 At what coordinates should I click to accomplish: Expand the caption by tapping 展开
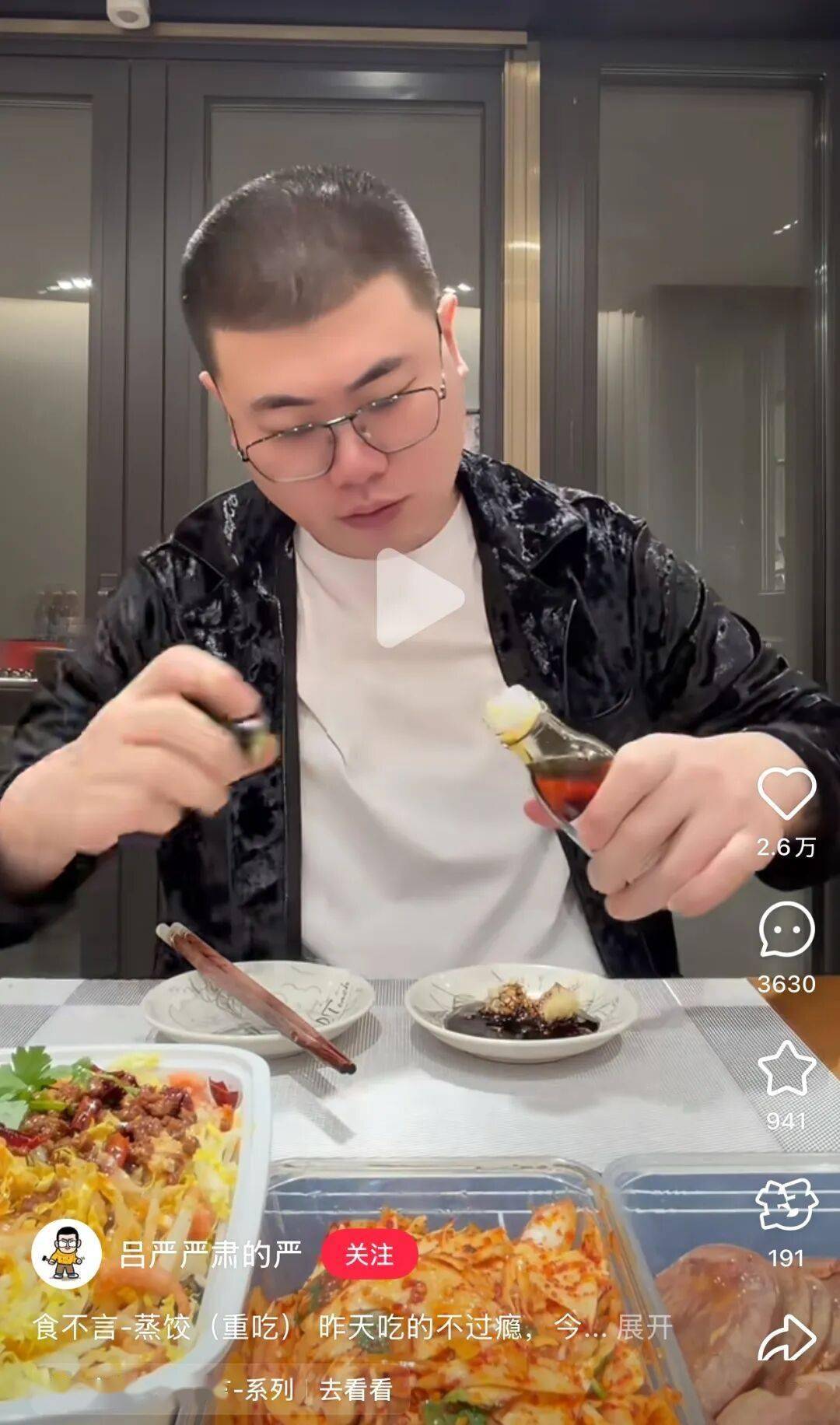pos(644,1327)
